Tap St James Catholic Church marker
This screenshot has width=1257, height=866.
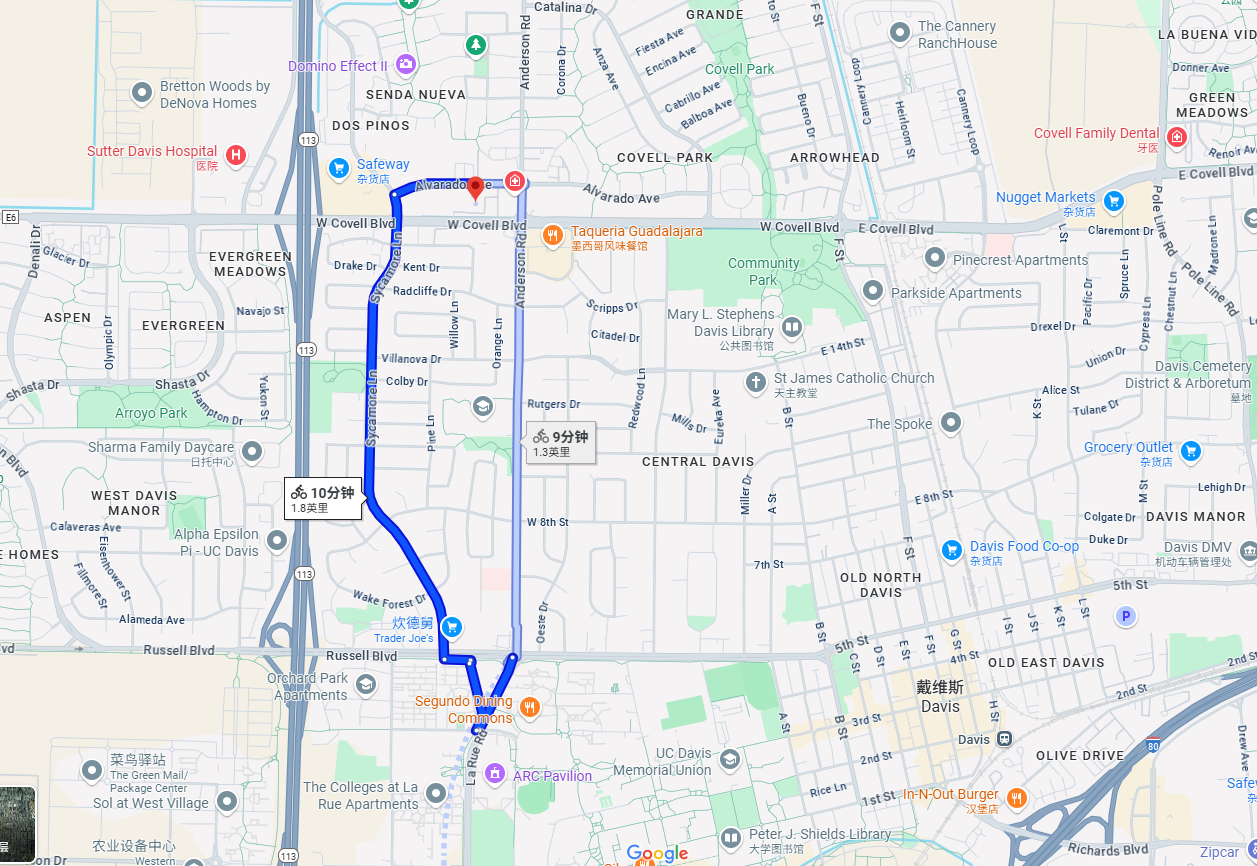click(756, 381)
